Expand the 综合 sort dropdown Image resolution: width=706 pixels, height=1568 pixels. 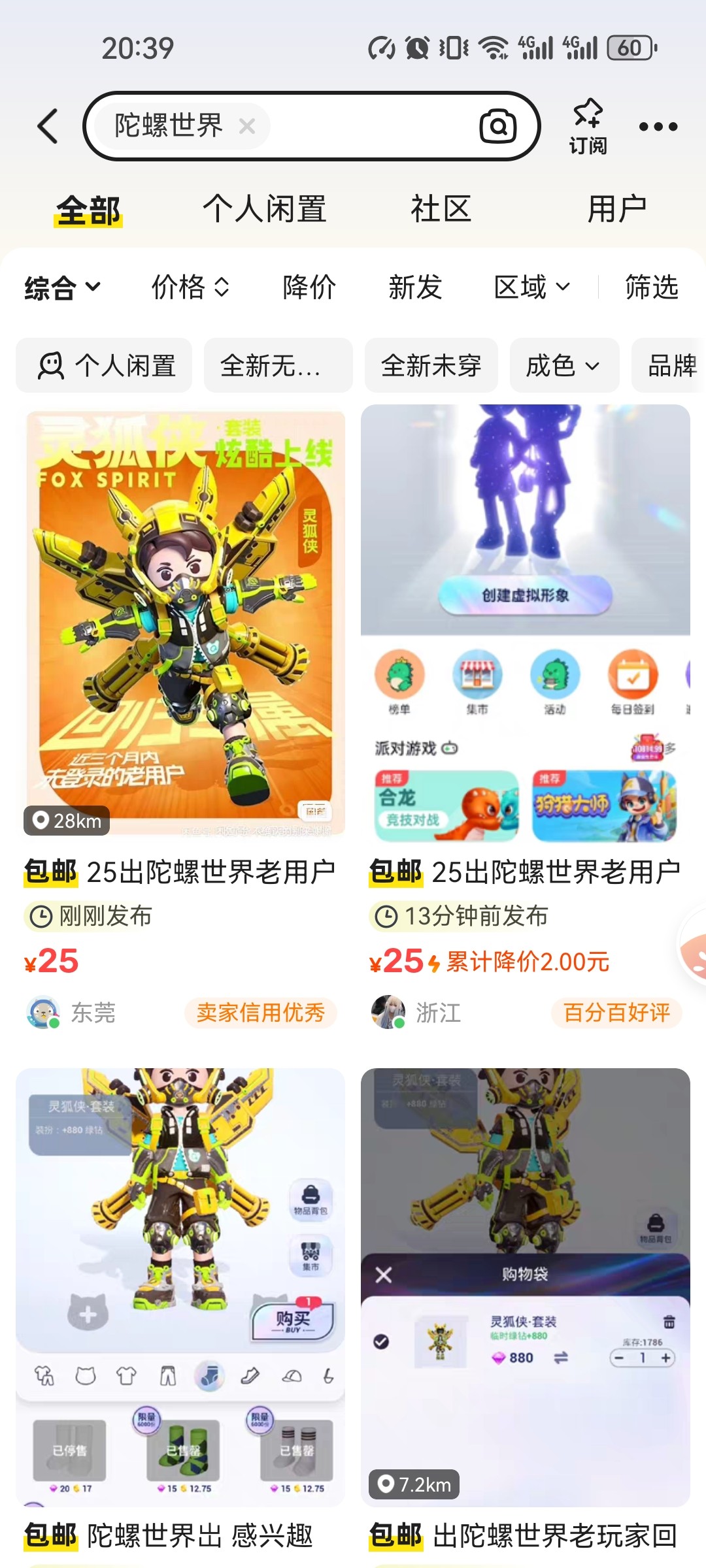63,287
